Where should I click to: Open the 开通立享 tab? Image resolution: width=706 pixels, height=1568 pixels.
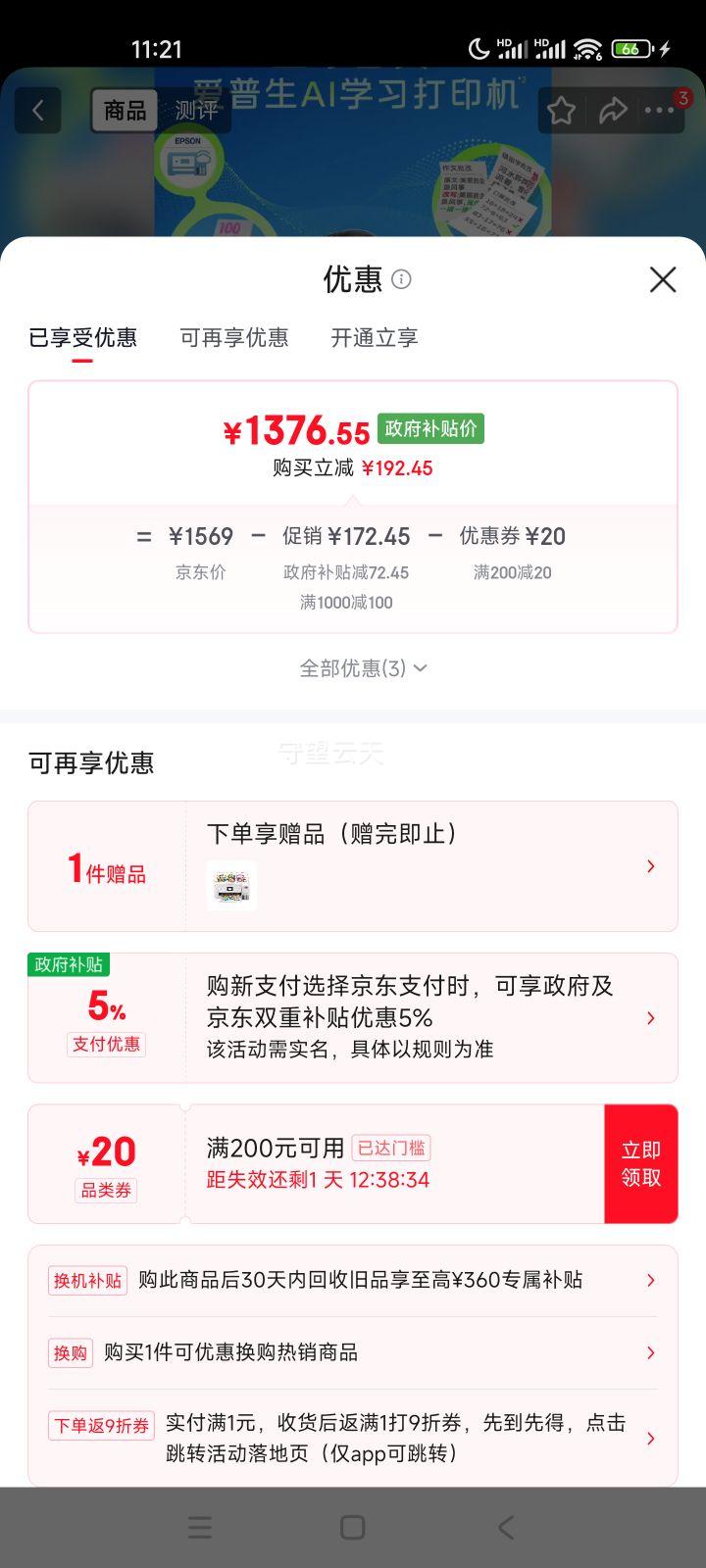(x=374, y=337)
